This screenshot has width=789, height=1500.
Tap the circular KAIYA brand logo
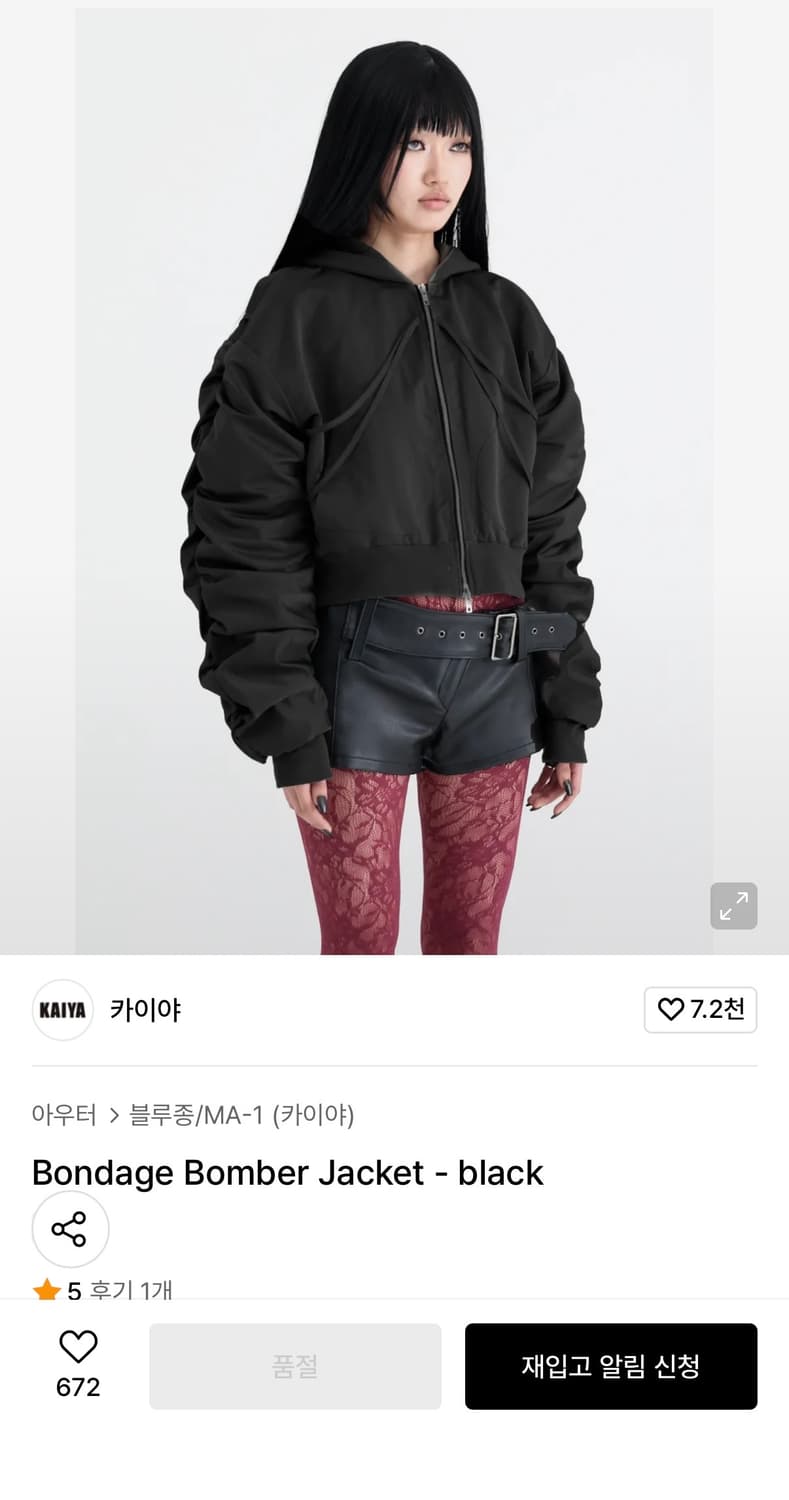62,1010
